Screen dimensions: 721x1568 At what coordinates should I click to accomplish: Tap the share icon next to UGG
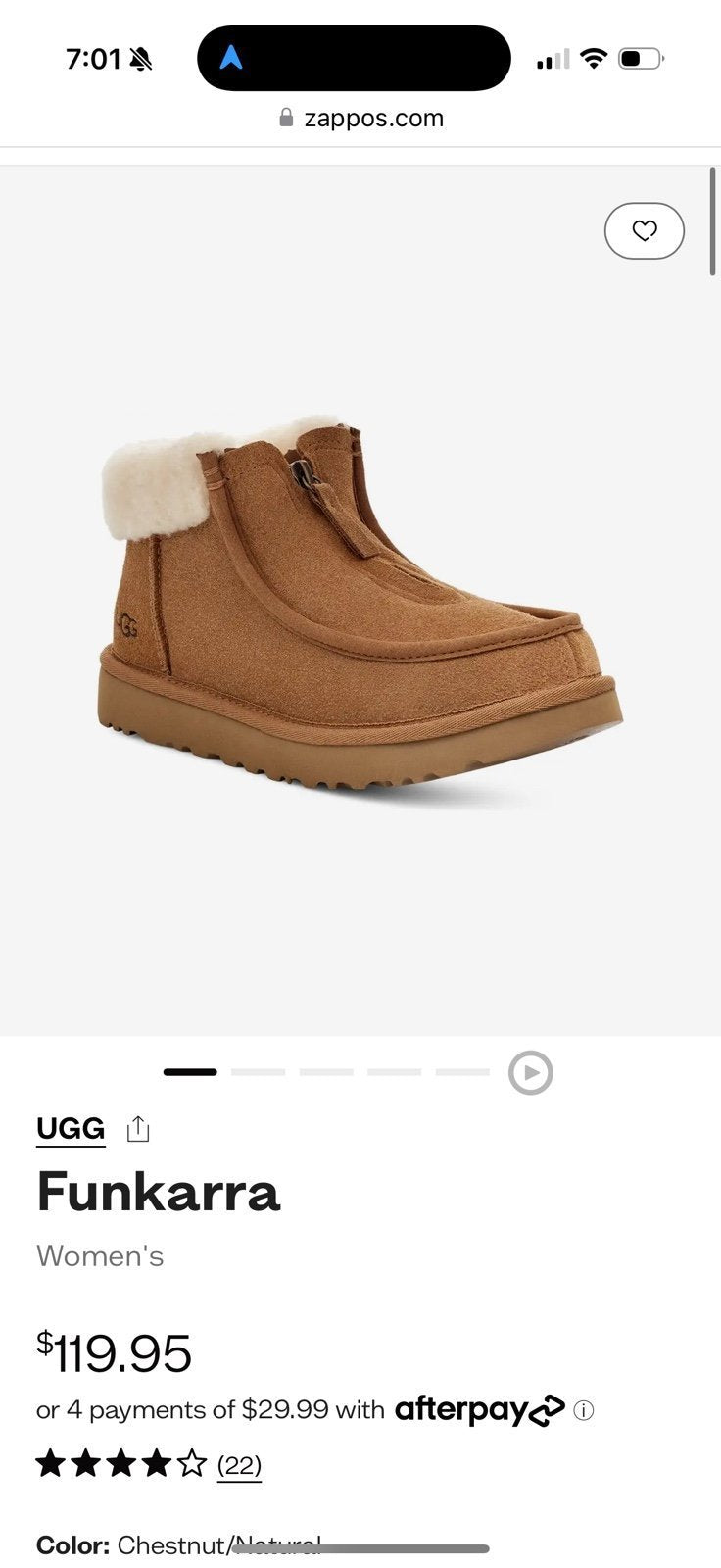click(137, 1128)
